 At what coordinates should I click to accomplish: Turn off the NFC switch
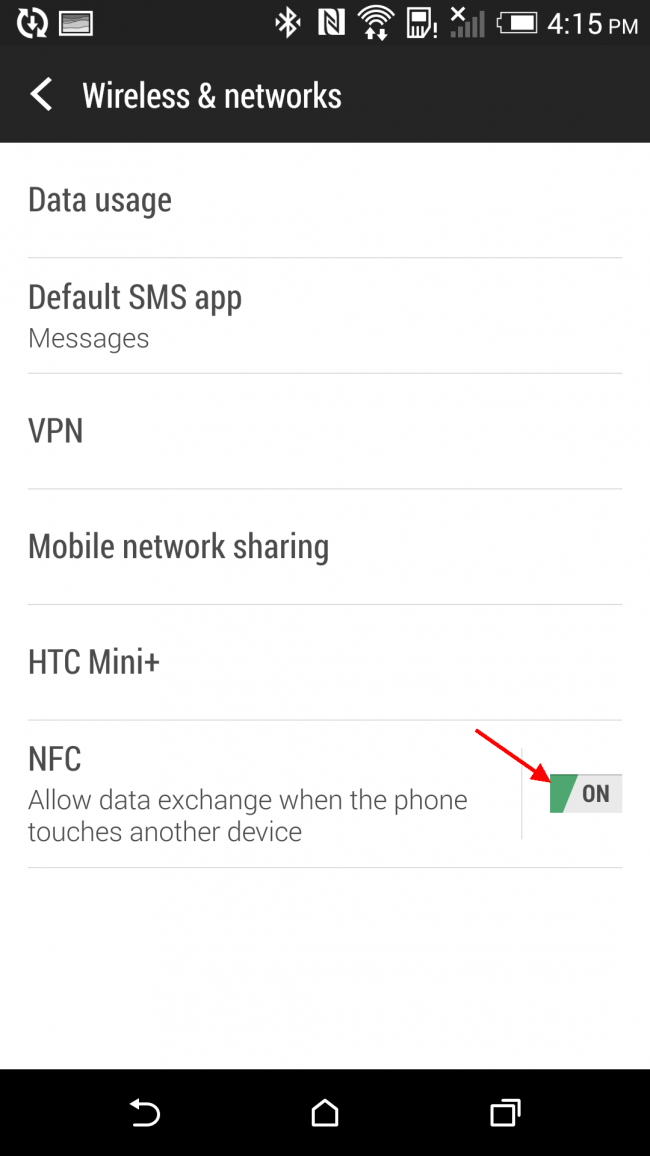[x=586, y=793]
